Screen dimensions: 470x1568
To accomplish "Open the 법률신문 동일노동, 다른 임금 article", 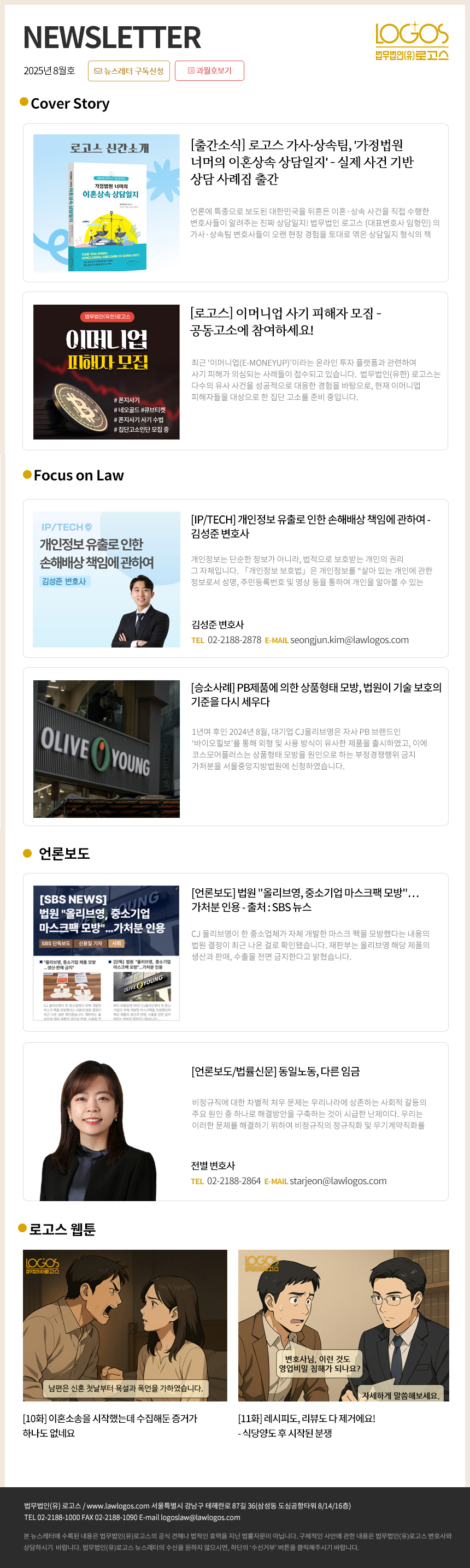I will click(275, 1071).
